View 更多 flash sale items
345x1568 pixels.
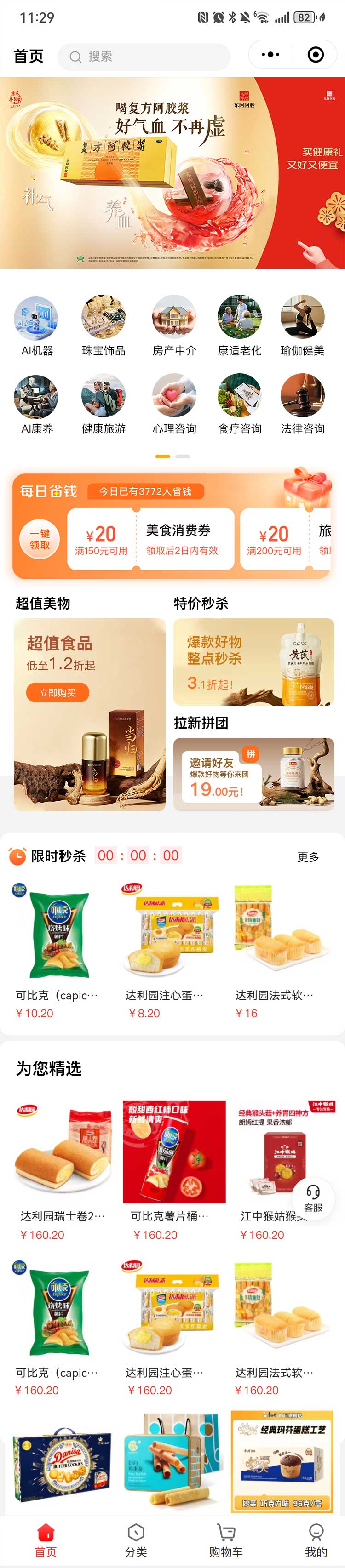point(308,857)
